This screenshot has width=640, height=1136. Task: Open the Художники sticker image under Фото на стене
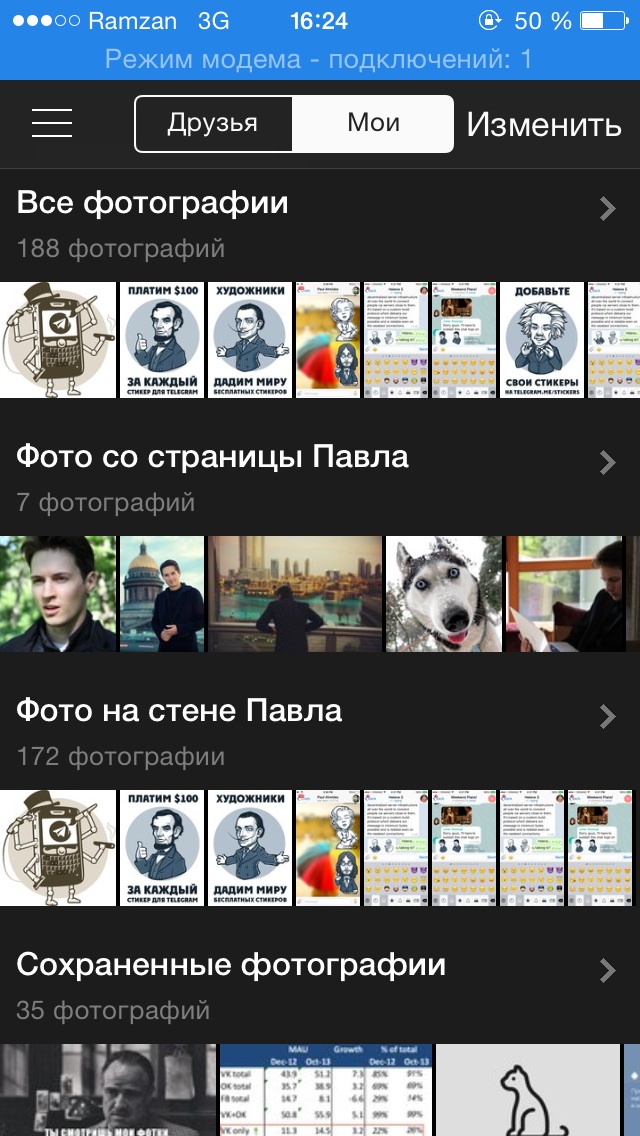(x=250, y=848)
